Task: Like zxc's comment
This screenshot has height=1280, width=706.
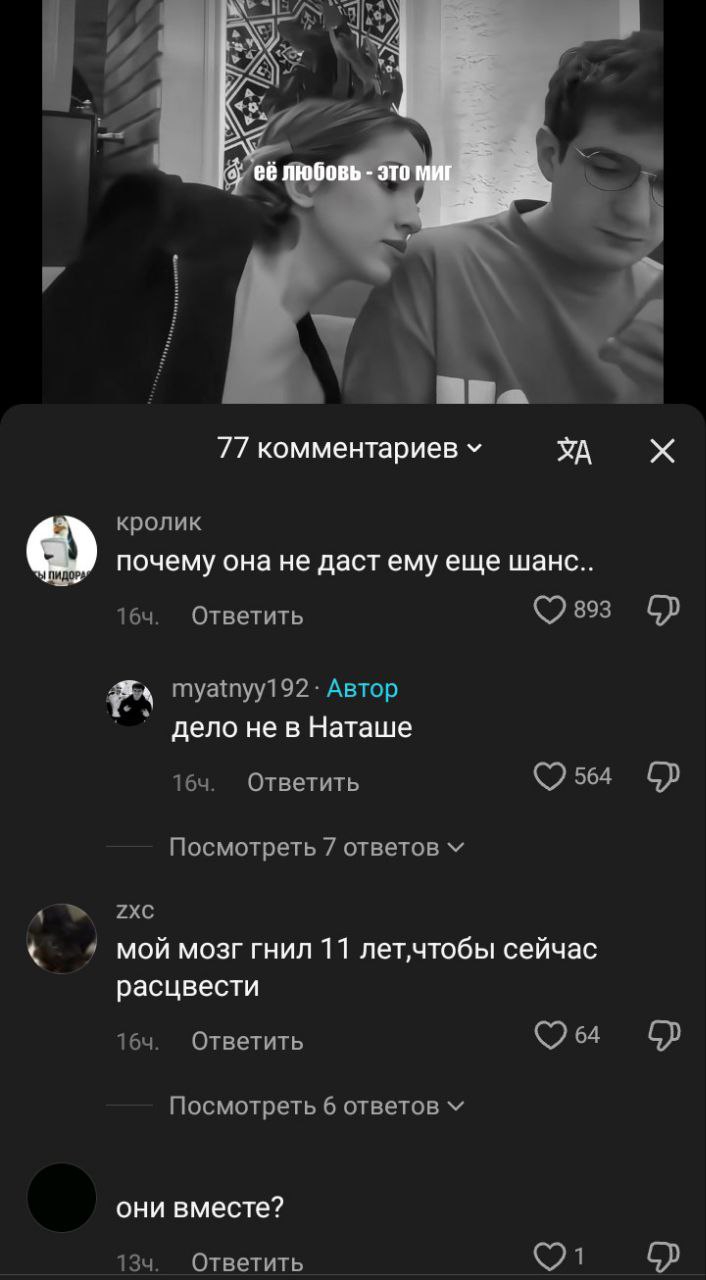Action: coord(550,1035)
